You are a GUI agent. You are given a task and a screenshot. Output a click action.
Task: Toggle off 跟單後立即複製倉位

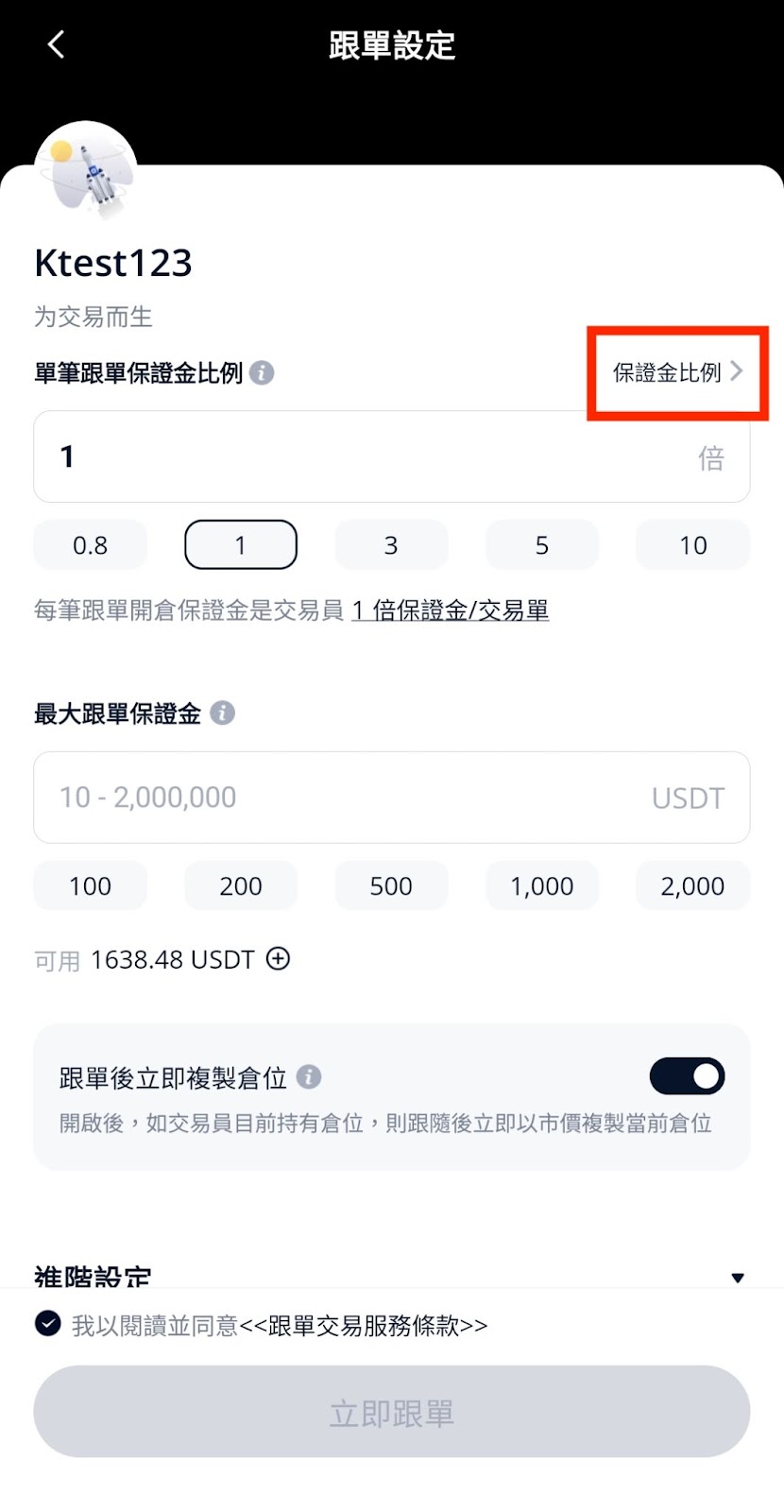tap(687, 1076)
